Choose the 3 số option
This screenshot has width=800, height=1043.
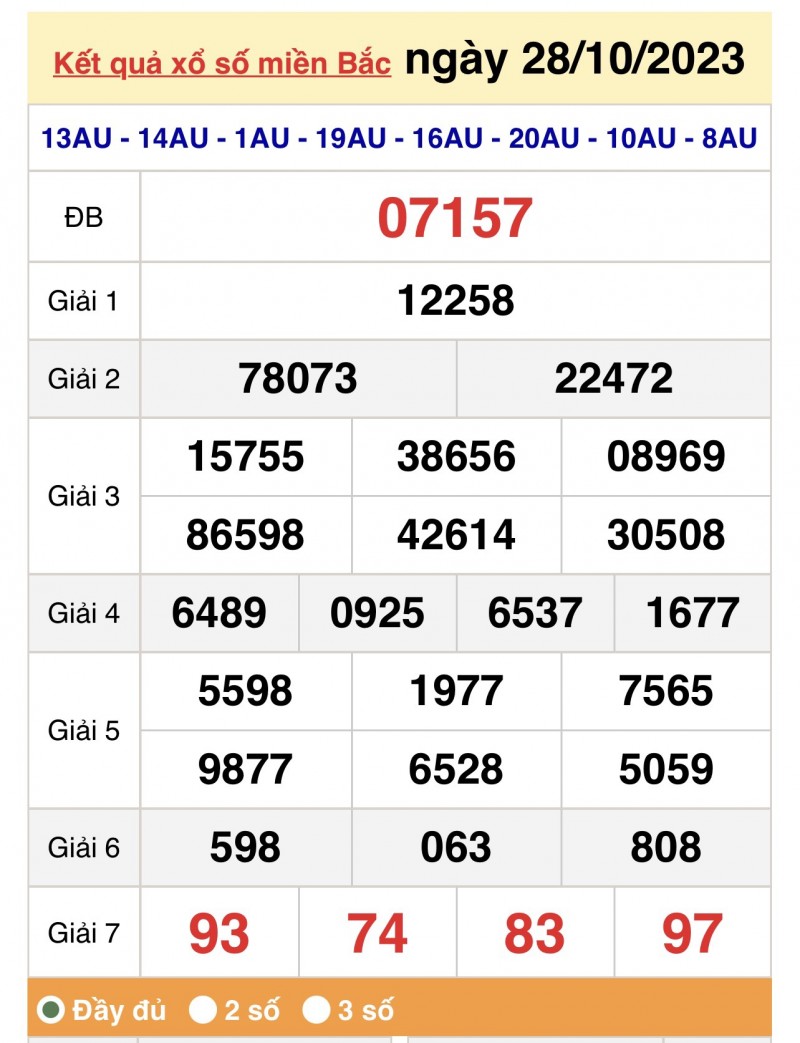pos(317,1010)
